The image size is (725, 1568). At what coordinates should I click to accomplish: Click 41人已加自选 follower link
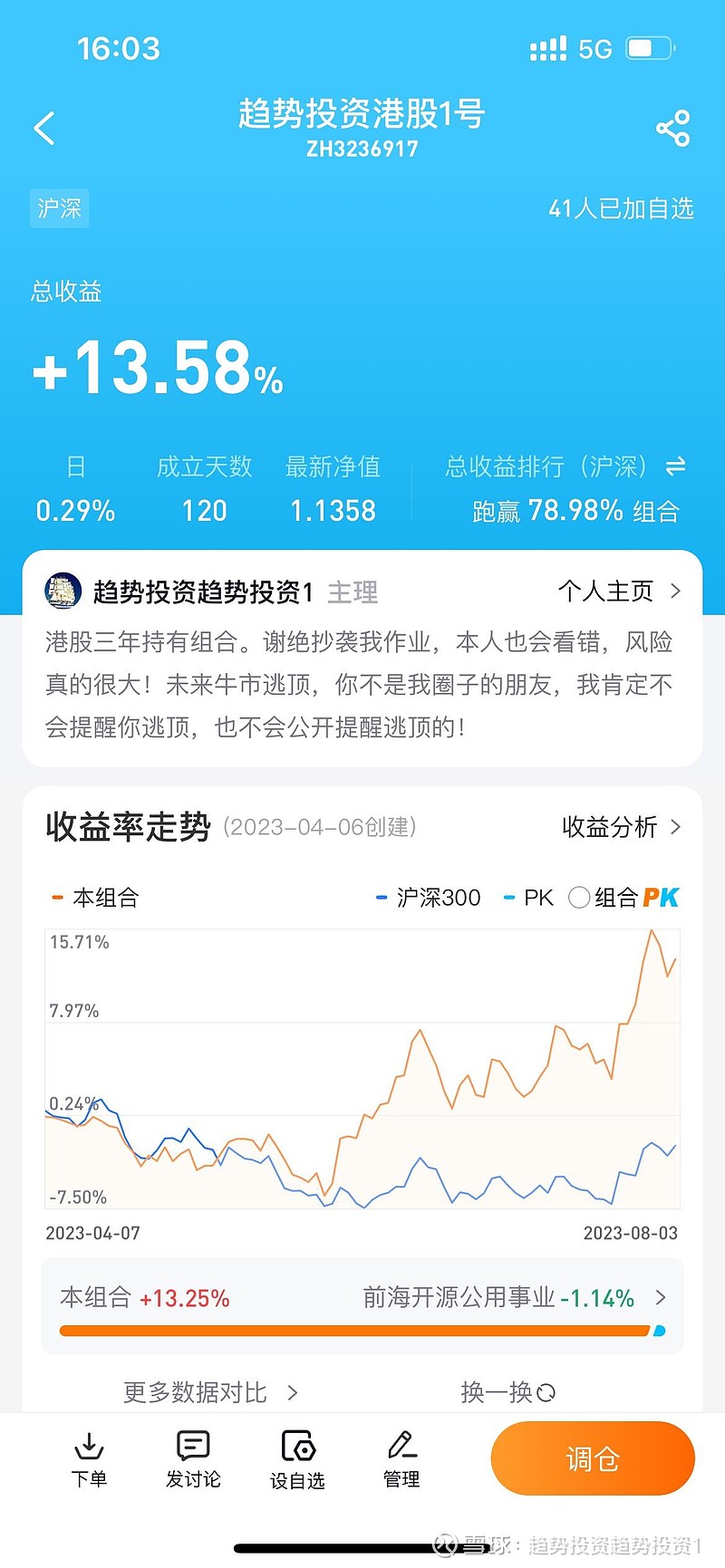pyautogui.click(x=622, y=208)
